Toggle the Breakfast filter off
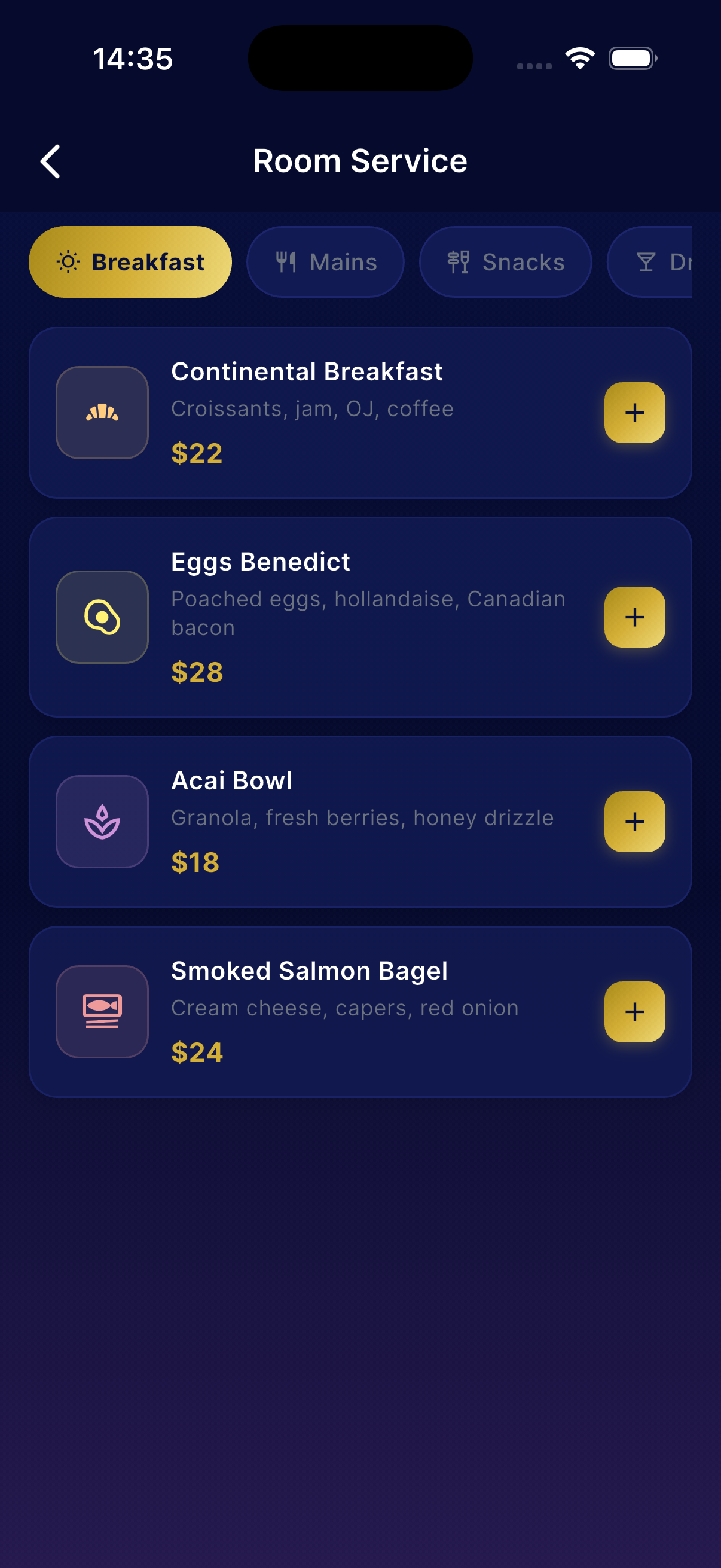 (130, 262)
